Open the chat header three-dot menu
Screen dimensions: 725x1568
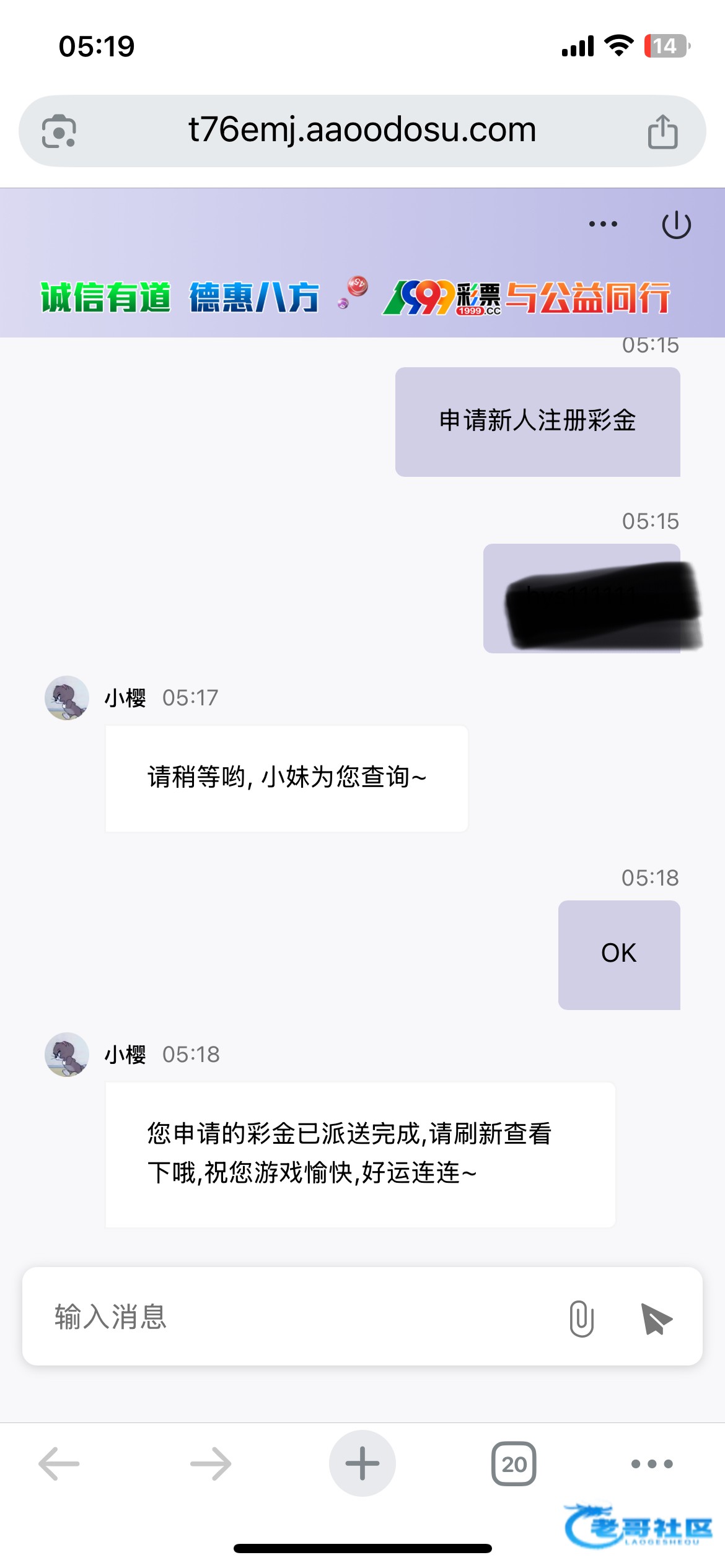[603, 224]
